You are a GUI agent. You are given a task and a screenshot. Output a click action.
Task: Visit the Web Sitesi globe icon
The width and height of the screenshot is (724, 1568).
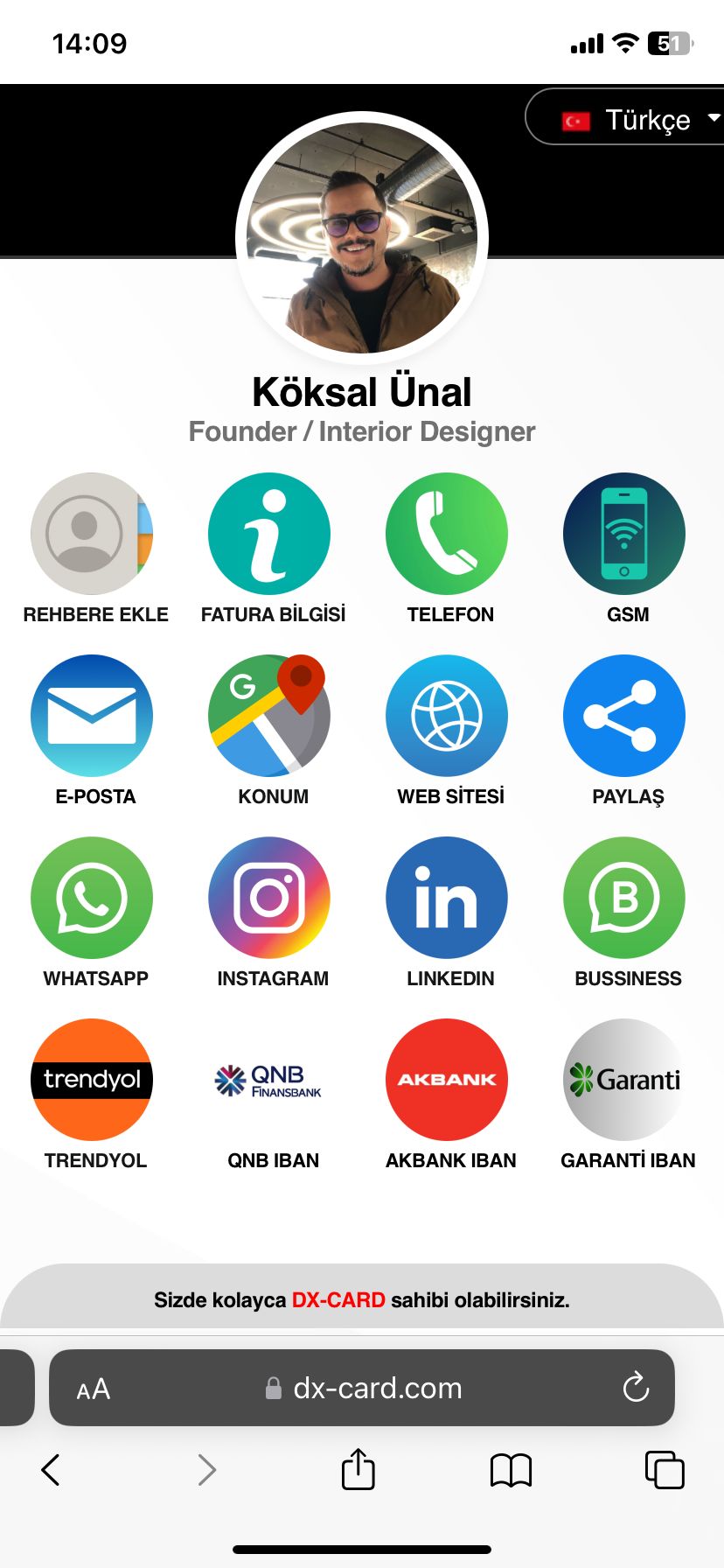pyautogui.click(x=447, y=716)
